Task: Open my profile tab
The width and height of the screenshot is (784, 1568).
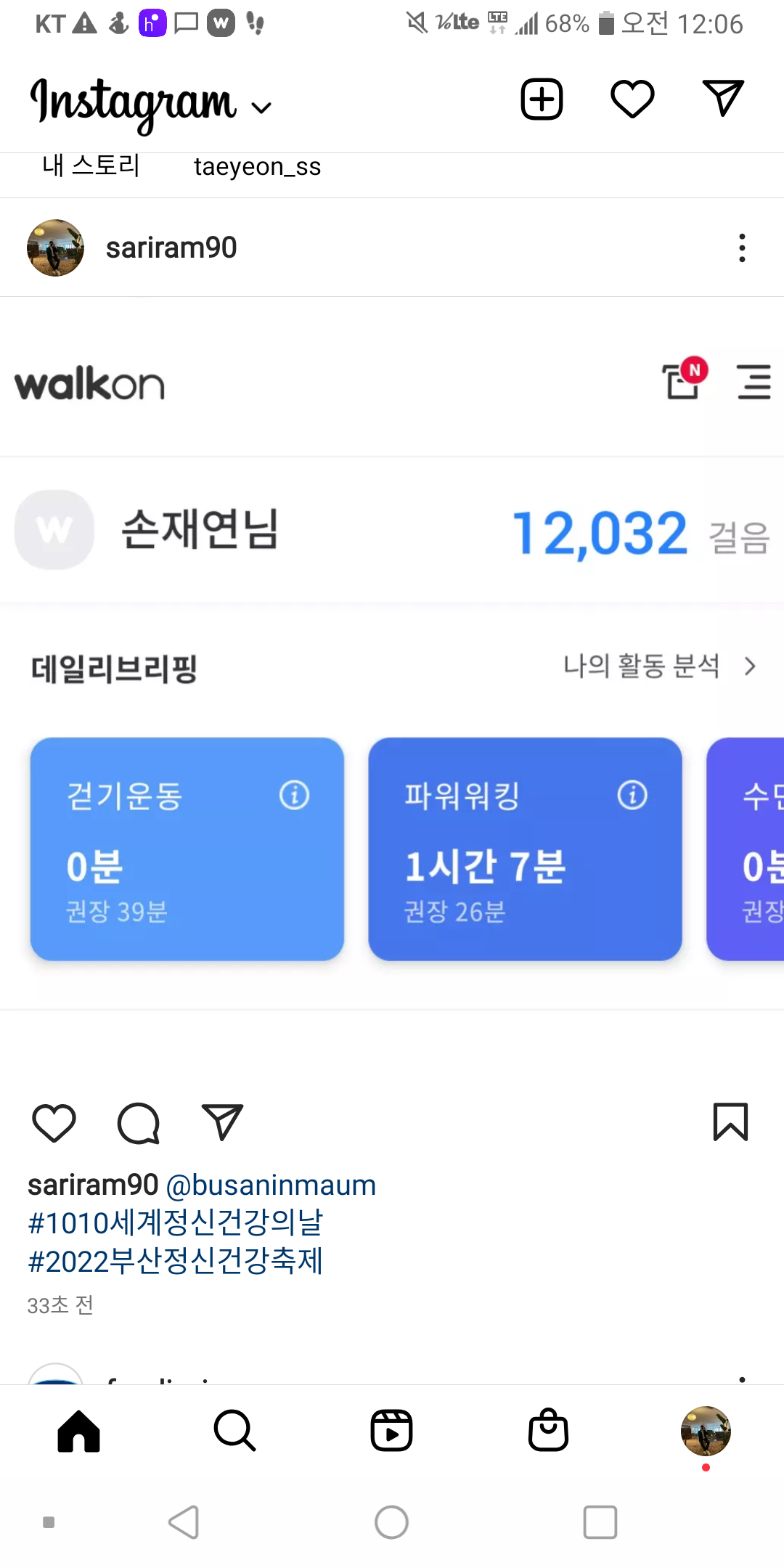Action: 705,1431
